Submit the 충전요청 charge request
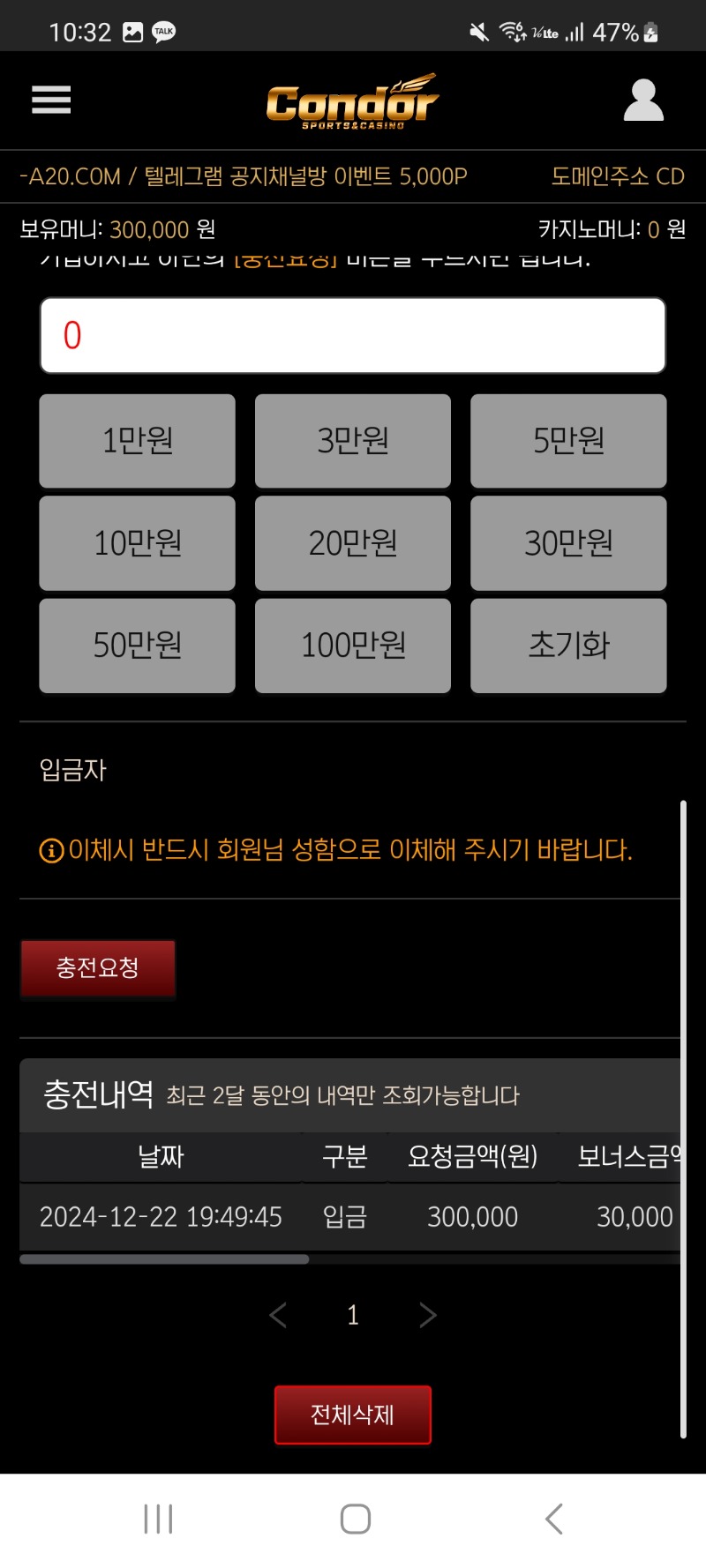This screenshot has height=1568, width=706. click(x=98, y=967)
